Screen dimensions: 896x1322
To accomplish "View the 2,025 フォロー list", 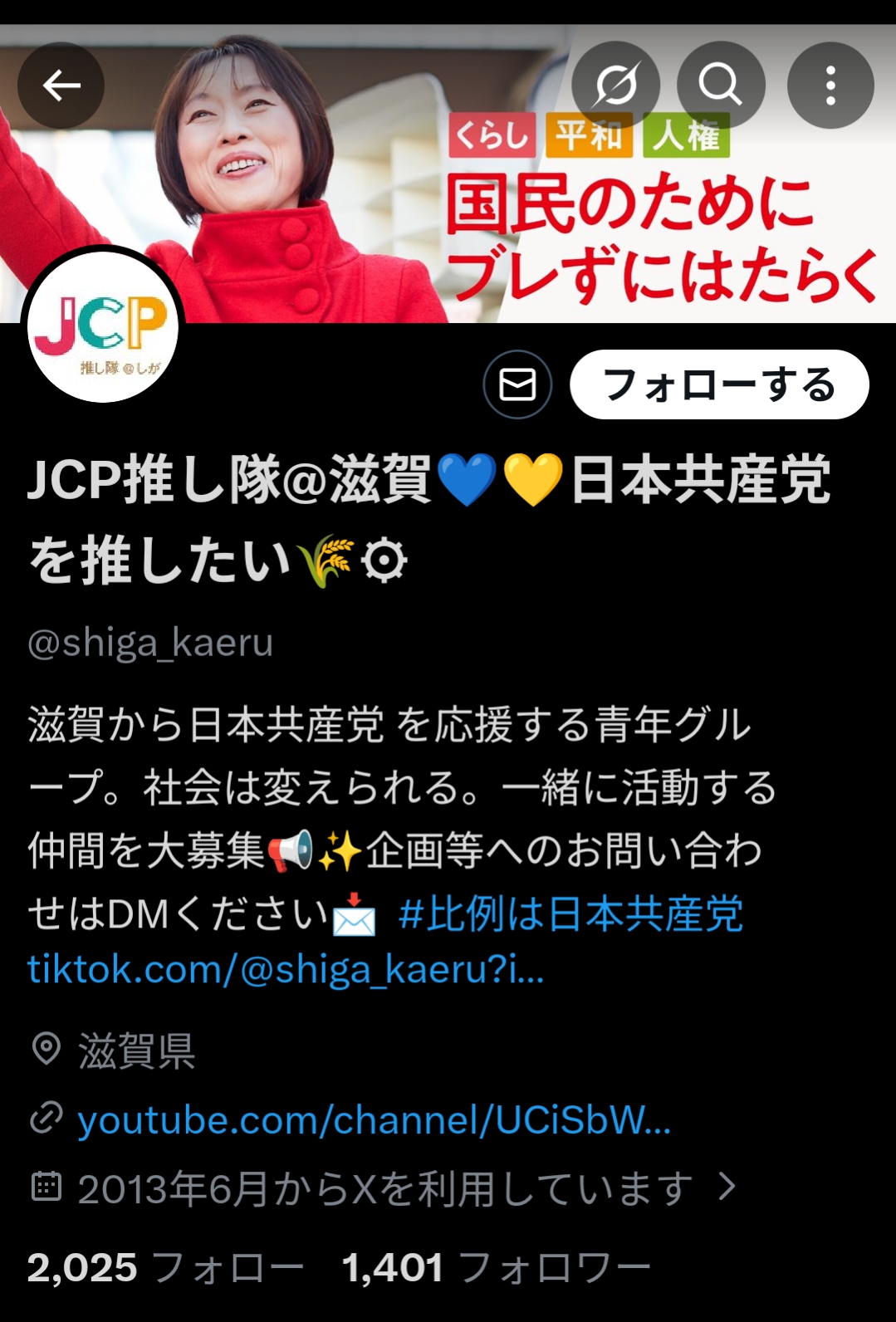I will pyautogui.click(x=164, y=1268).
